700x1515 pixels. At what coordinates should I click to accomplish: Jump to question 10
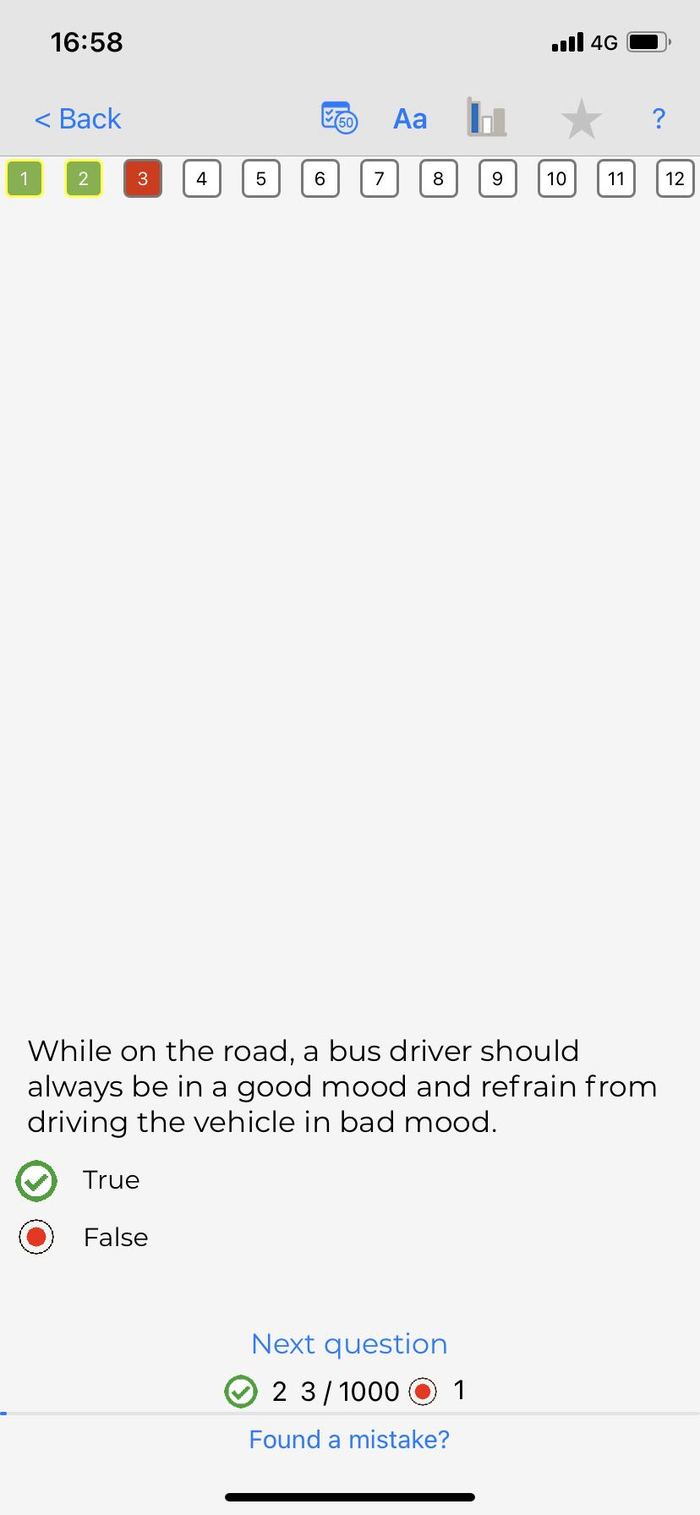[557, 179]
